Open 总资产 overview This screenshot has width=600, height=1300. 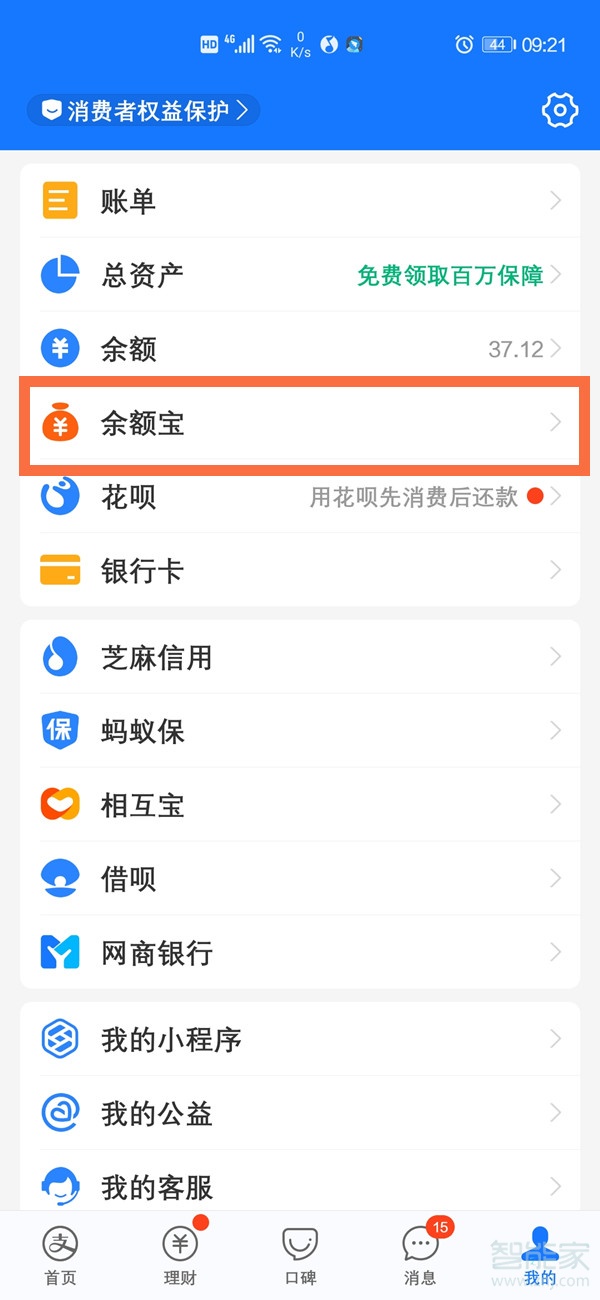point(300,275)
